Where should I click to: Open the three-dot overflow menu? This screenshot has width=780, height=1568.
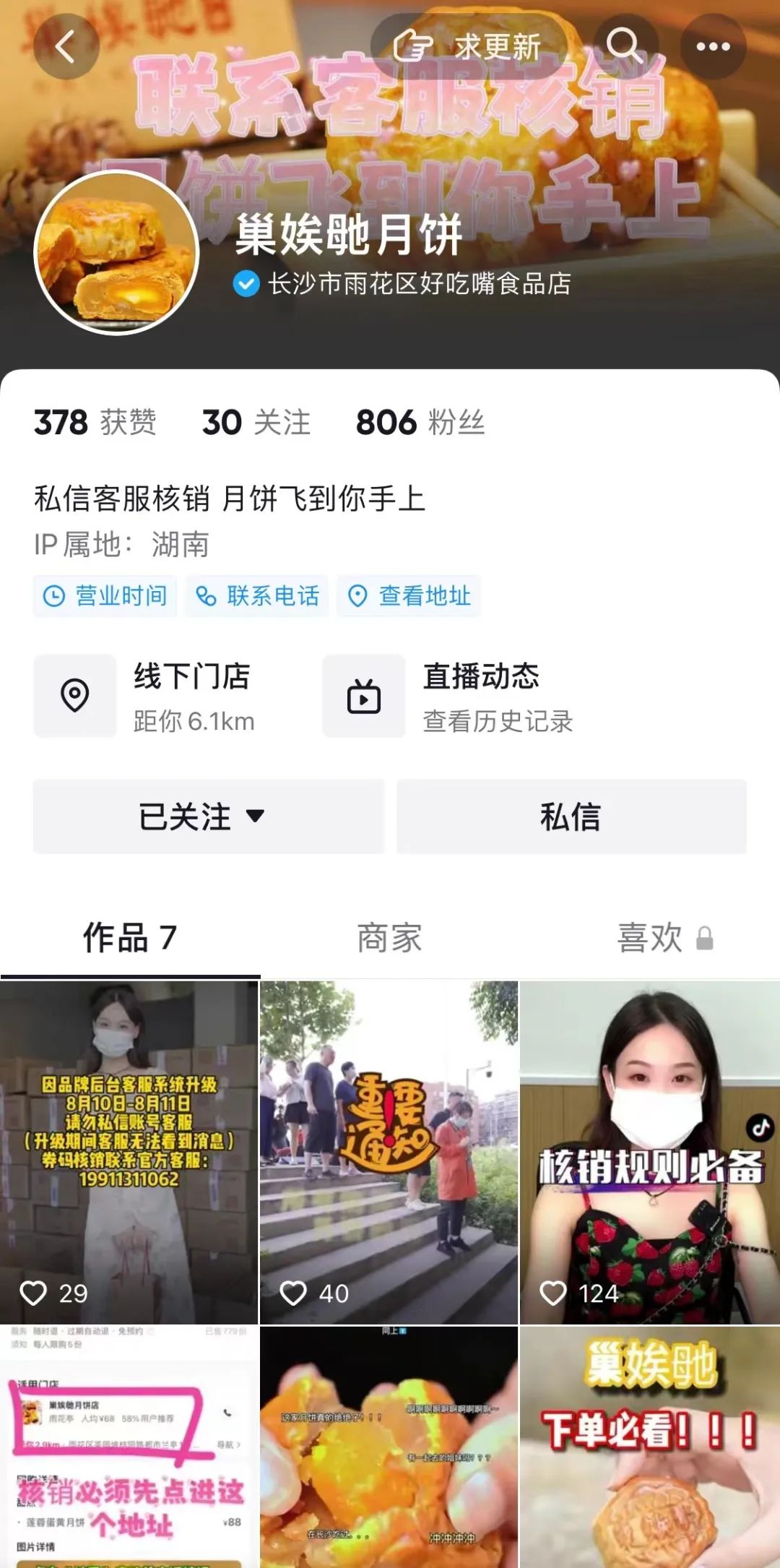click(713, 47)
